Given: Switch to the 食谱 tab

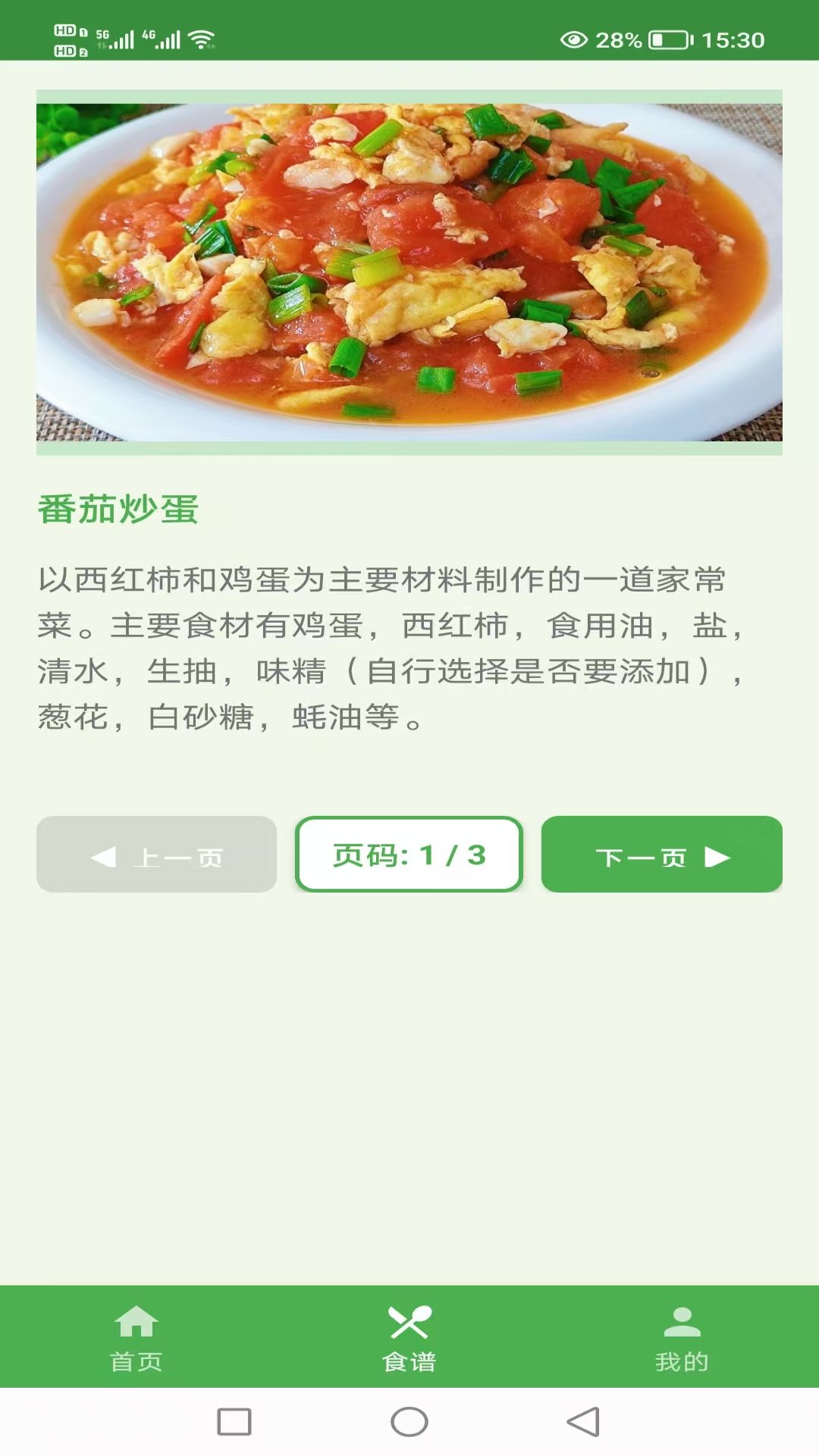Looking at the screenshot, I should click(409, 1335).
